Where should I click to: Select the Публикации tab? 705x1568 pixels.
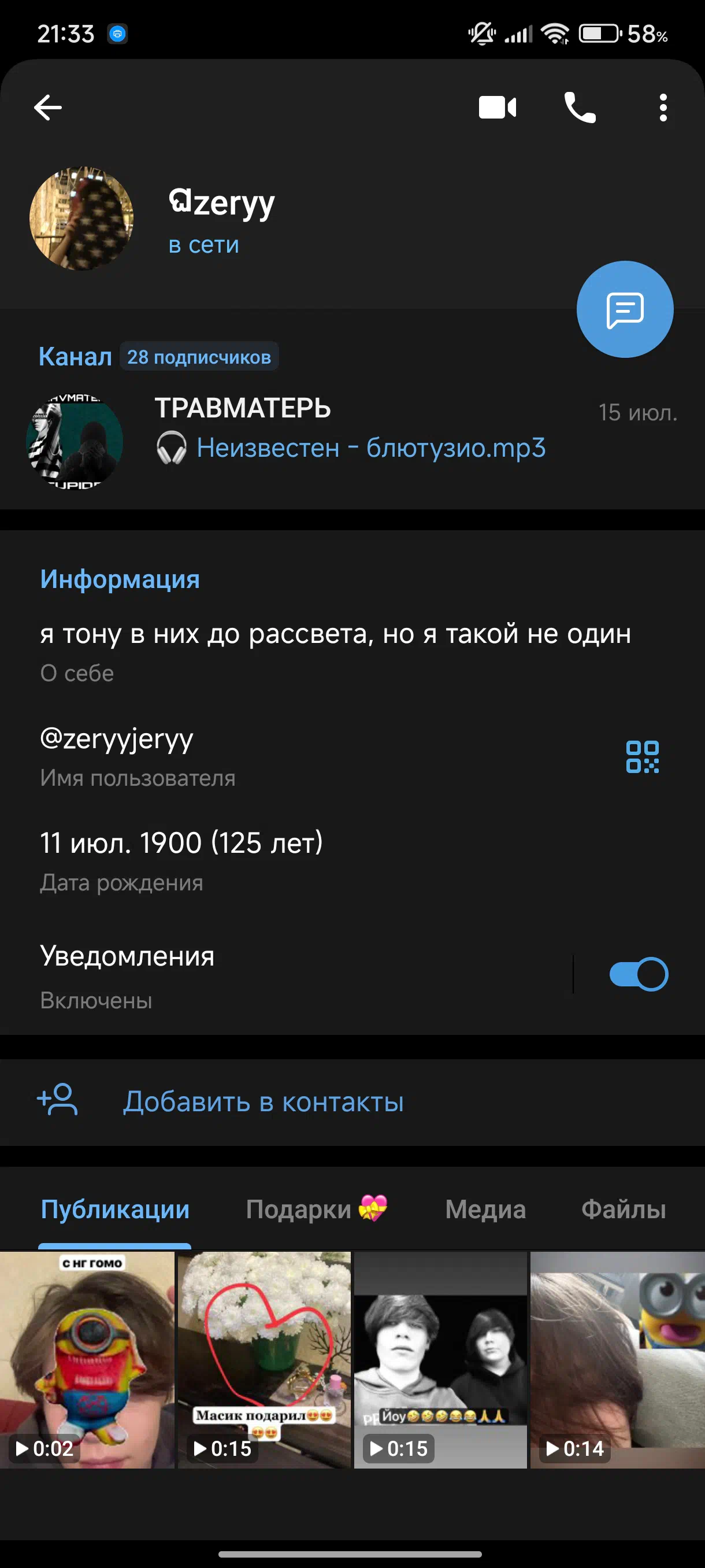115,1210
